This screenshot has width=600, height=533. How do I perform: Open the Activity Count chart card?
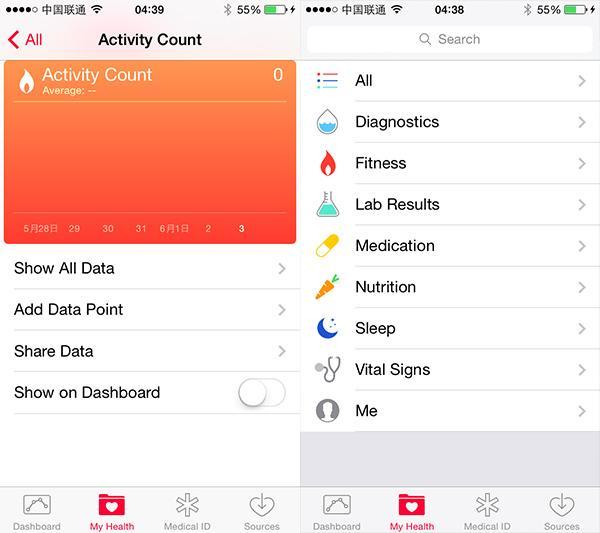coord(150,150)
